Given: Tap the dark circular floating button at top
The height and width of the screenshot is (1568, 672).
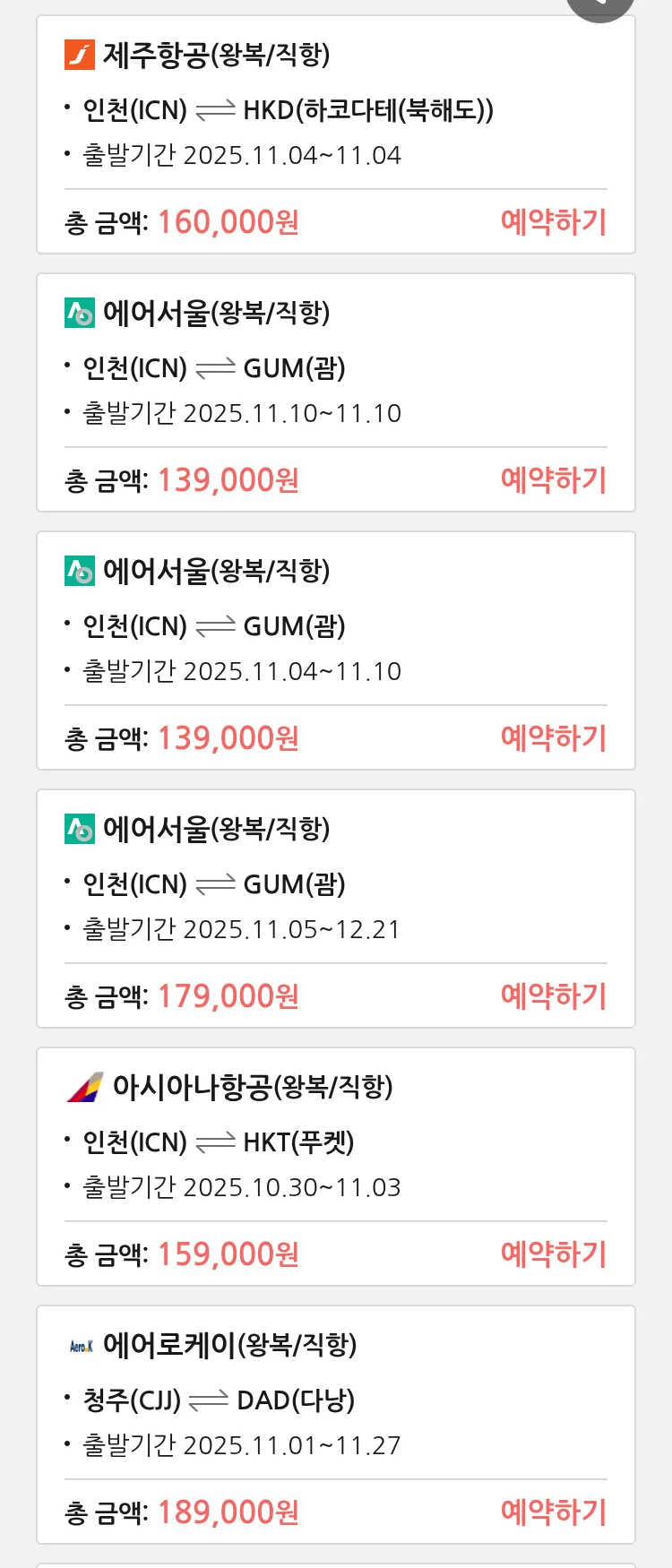Looking at the screenshot, I should pos(600,4).
